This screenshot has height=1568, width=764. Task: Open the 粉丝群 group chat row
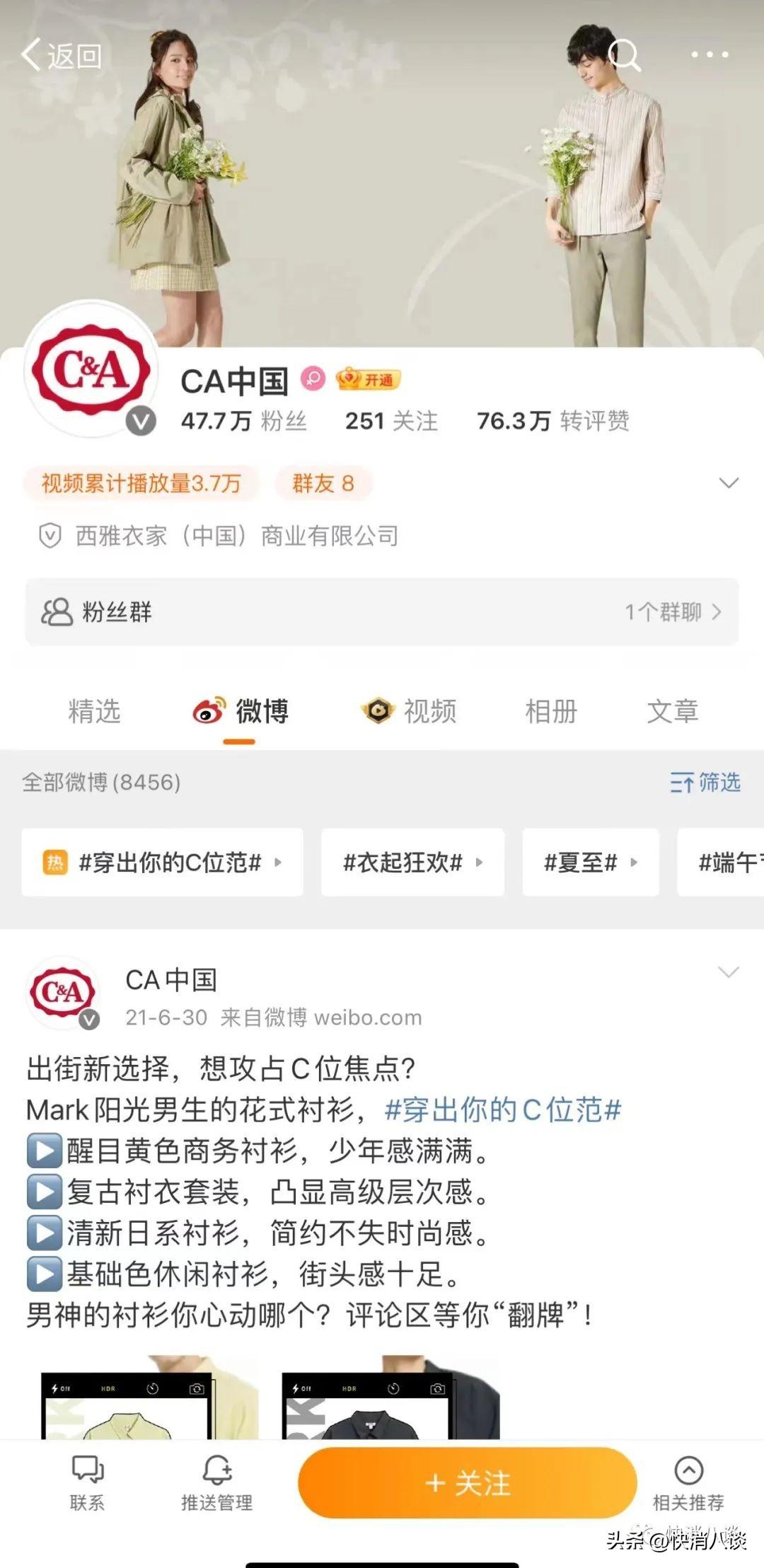coord(382,612)
